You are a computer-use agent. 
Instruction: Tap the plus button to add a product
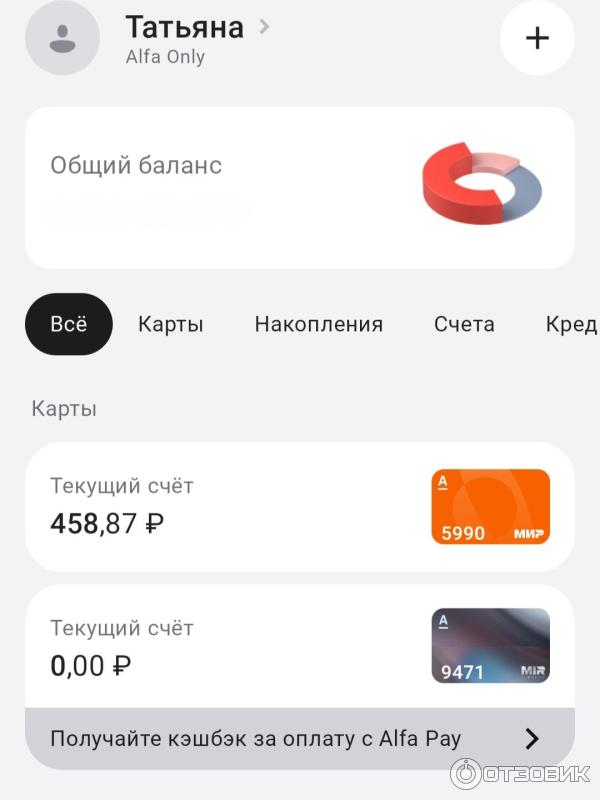537,39
